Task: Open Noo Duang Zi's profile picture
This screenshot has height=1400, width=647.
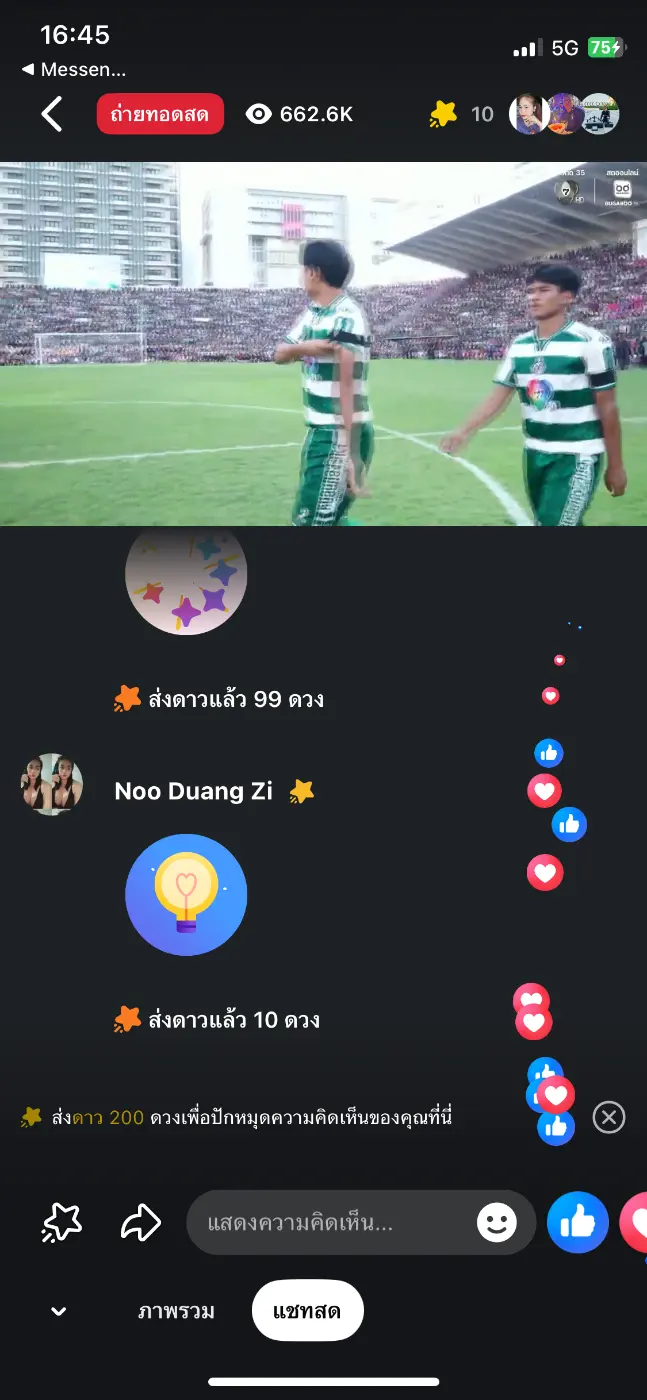Action: tap(52, 785)
